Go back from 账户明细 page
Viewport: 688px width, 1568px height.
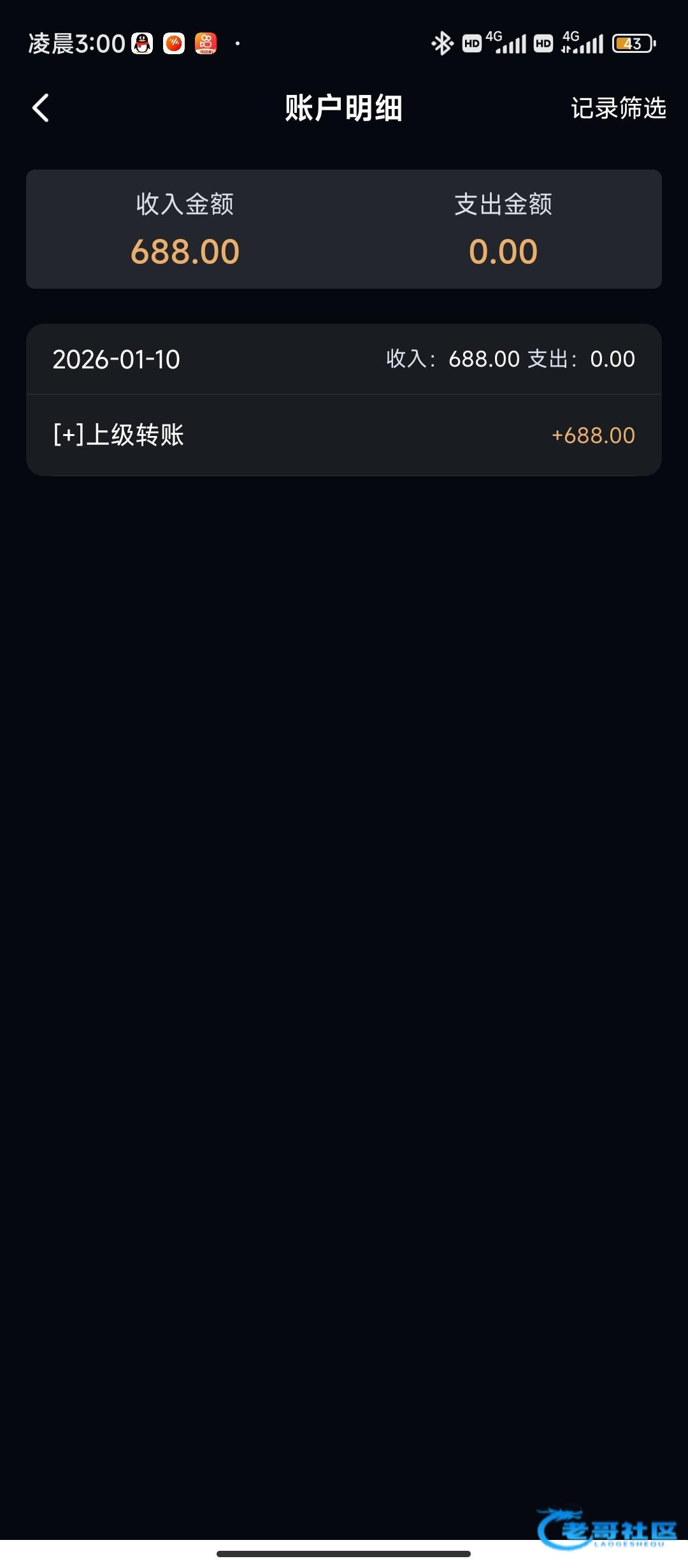tap(41, 108)
